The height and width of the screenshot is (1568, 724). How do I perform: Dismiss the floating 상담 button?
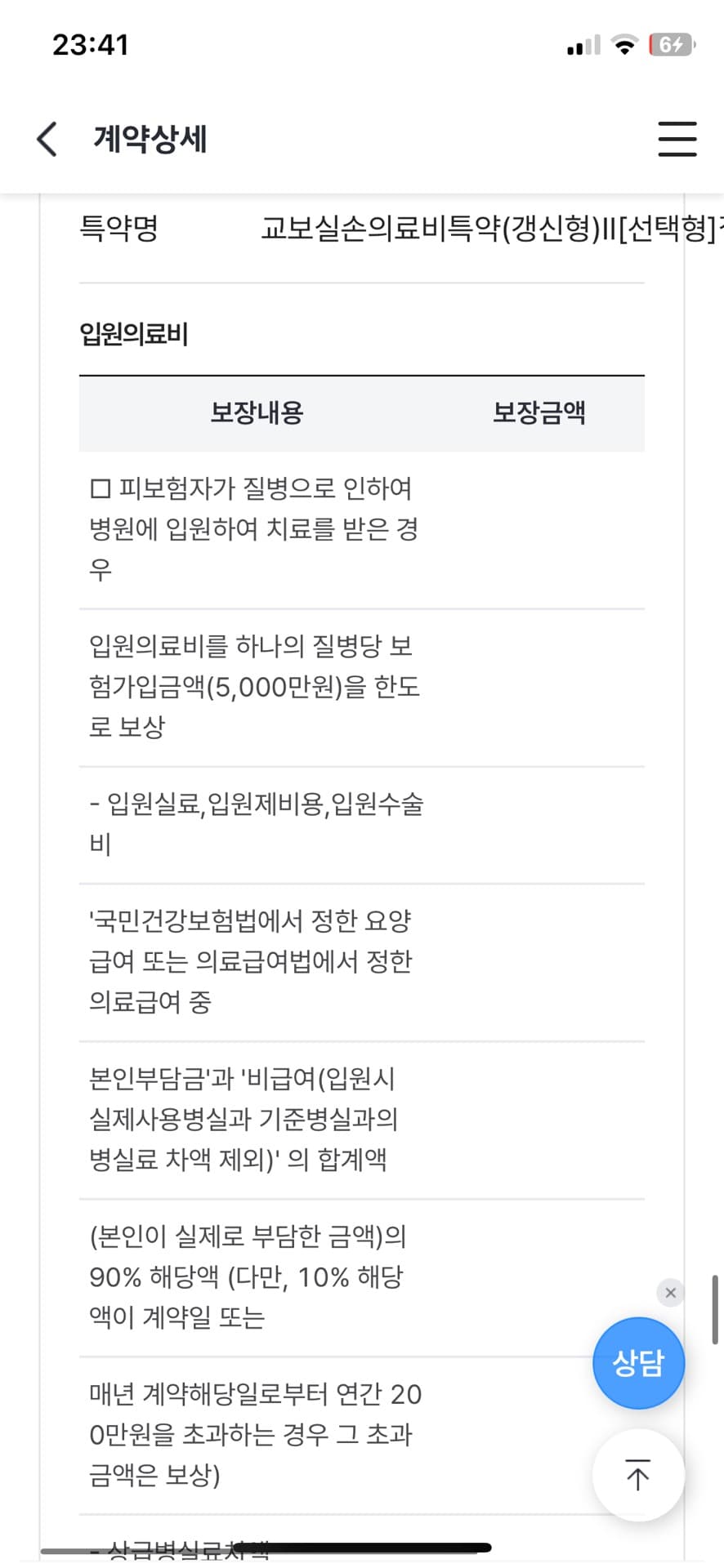(670, 1293)
